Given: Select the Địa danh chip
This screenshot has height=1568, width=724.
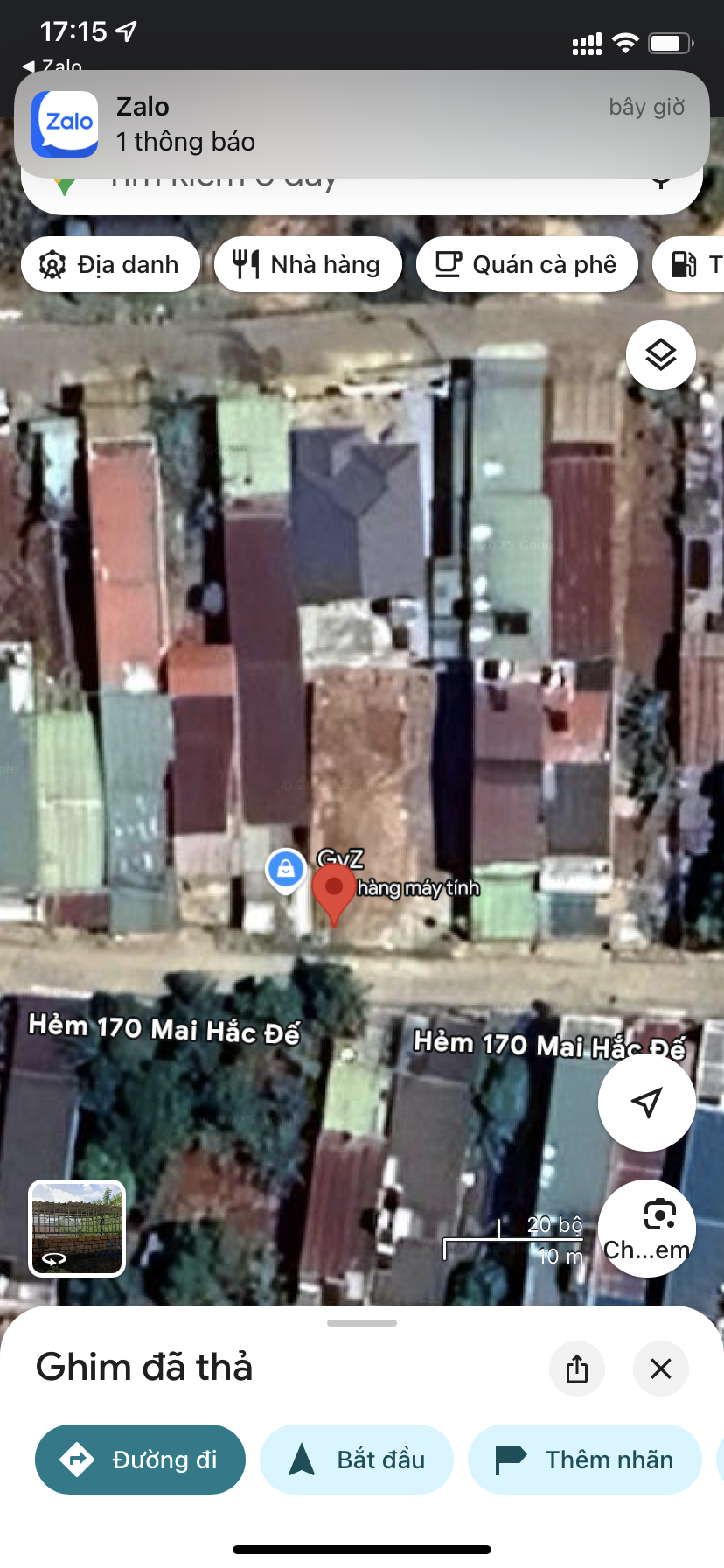Looking at the screenshot, I should pyautogui.click(x=110, y=264).
